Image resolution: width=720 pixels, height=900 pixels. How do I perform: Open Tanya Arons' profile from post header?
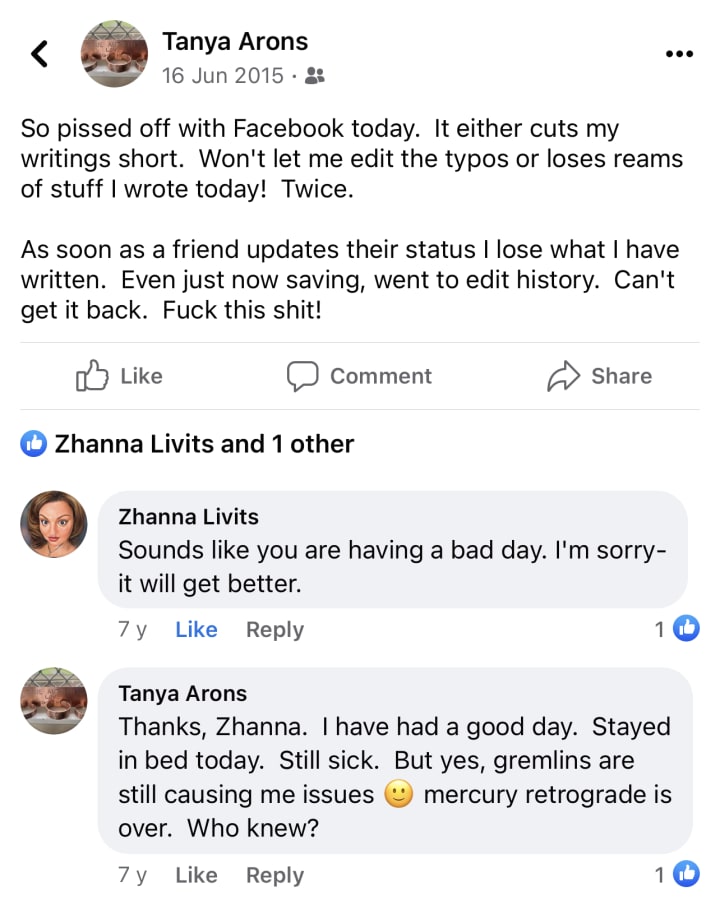tap(235, 42)
